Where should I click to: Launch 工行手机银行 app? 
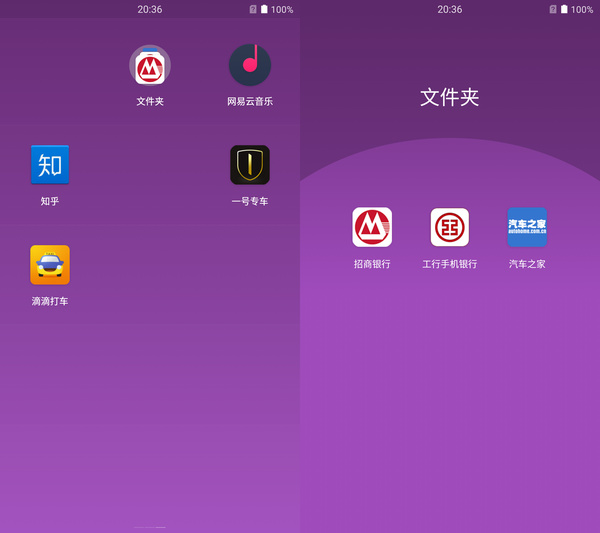tap(449, 227)
